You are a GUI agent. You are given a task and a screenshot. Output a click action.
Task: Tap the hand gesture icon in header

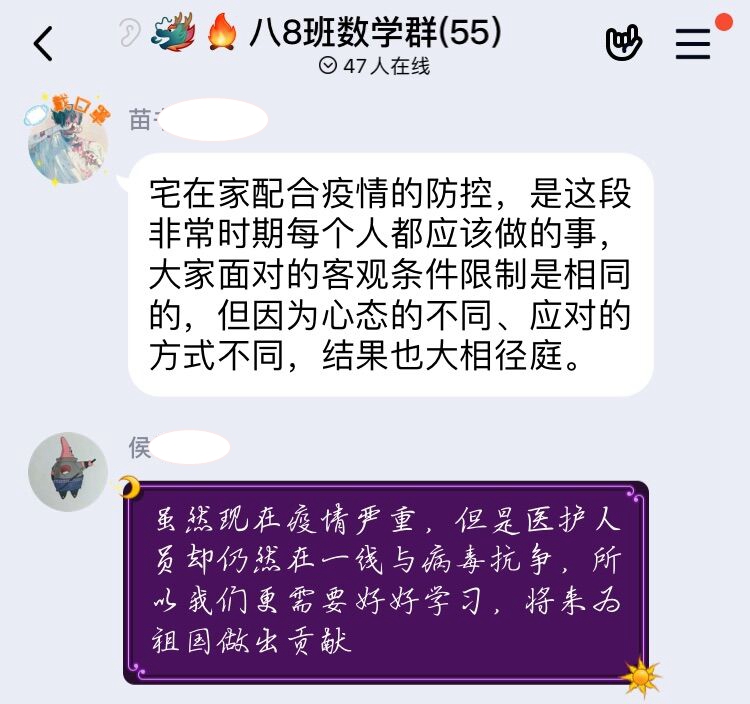tap(624, 42)
